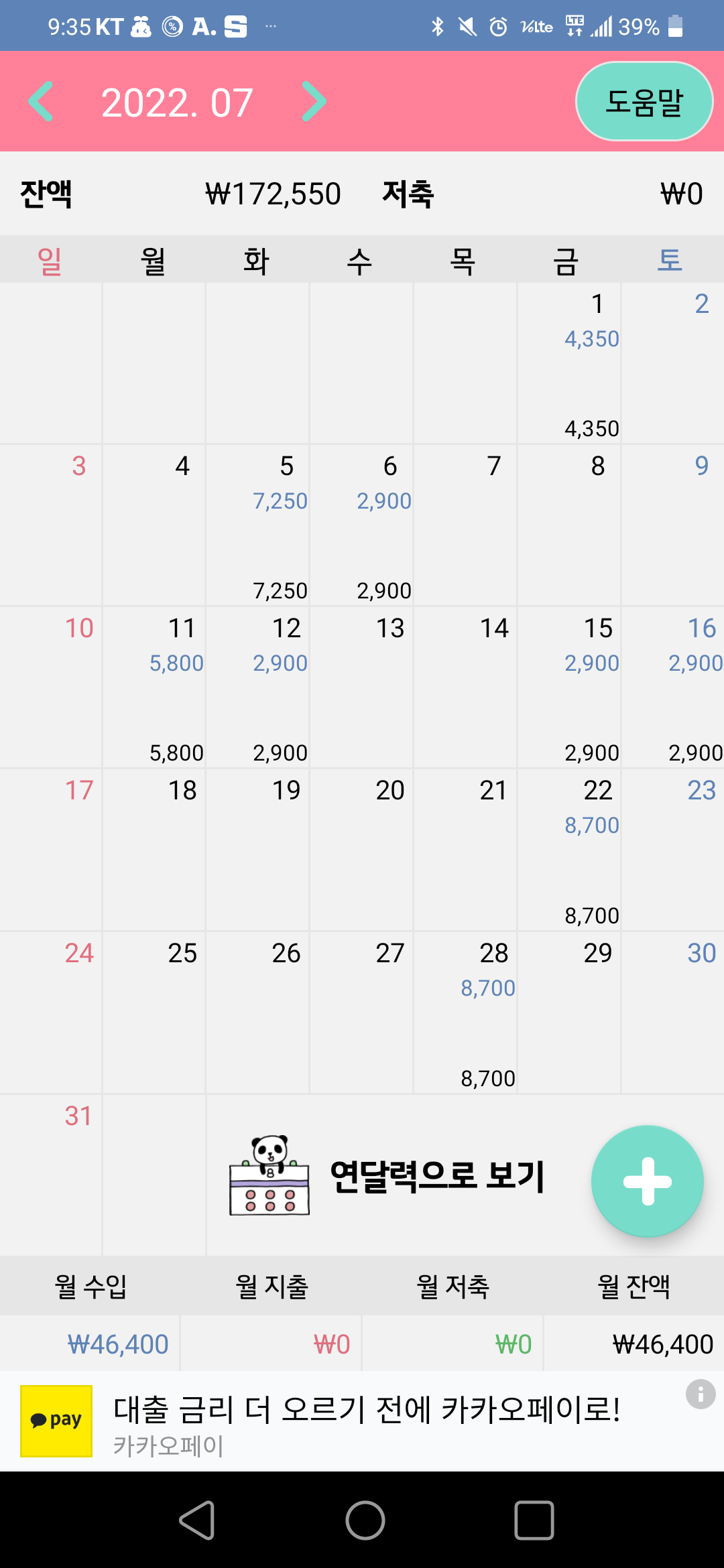Open the ad info icon

(701, 1394)
